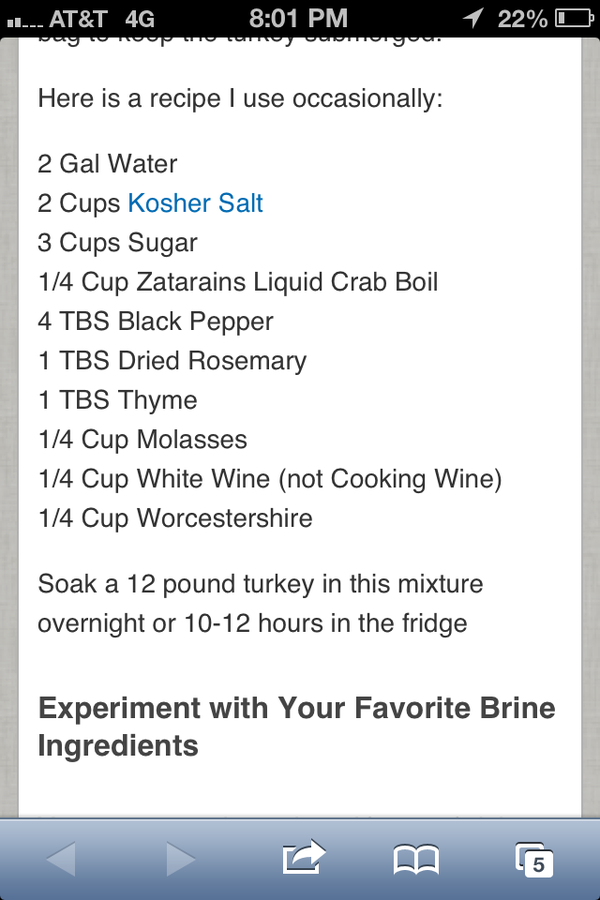Share this brine recipe page
Screen dimensions: 600x900
pos(303,858)
